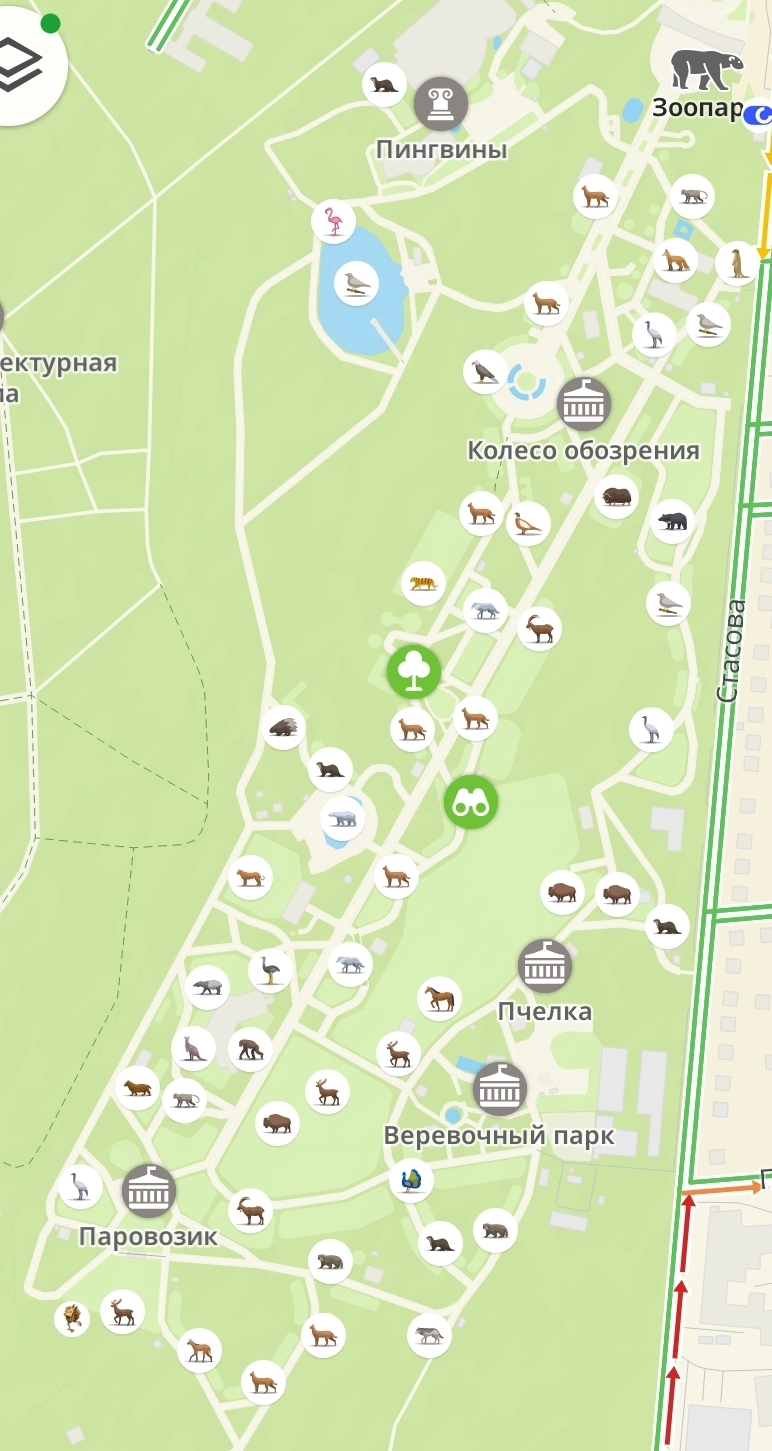Image resolution: width=772 pixels, height=1451 pixels.
Task: Tap the tiger enclosure marker
Action: (423, 582)
